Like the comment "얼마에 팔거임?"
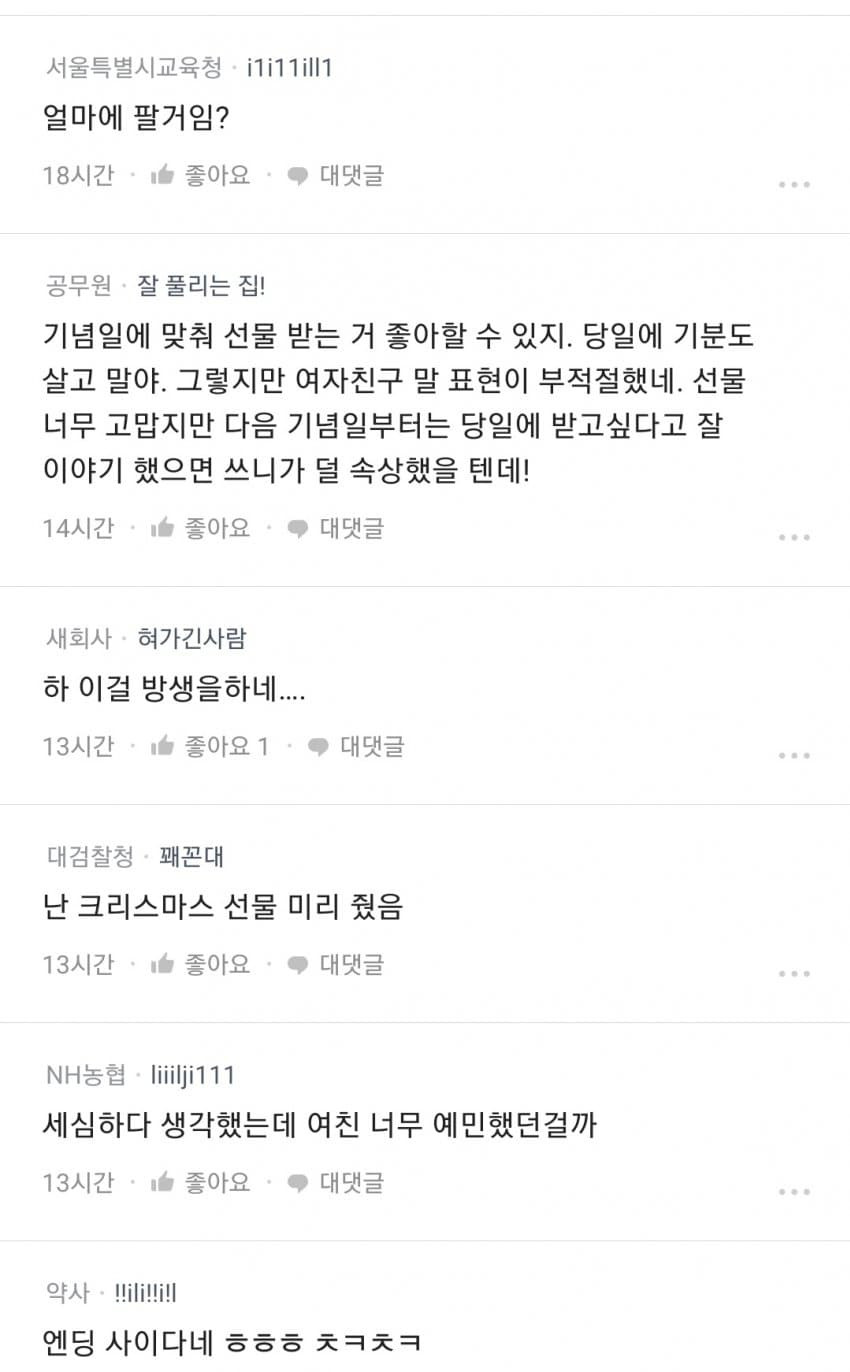This screenshot has height=1372, width=850. point(200,176)
